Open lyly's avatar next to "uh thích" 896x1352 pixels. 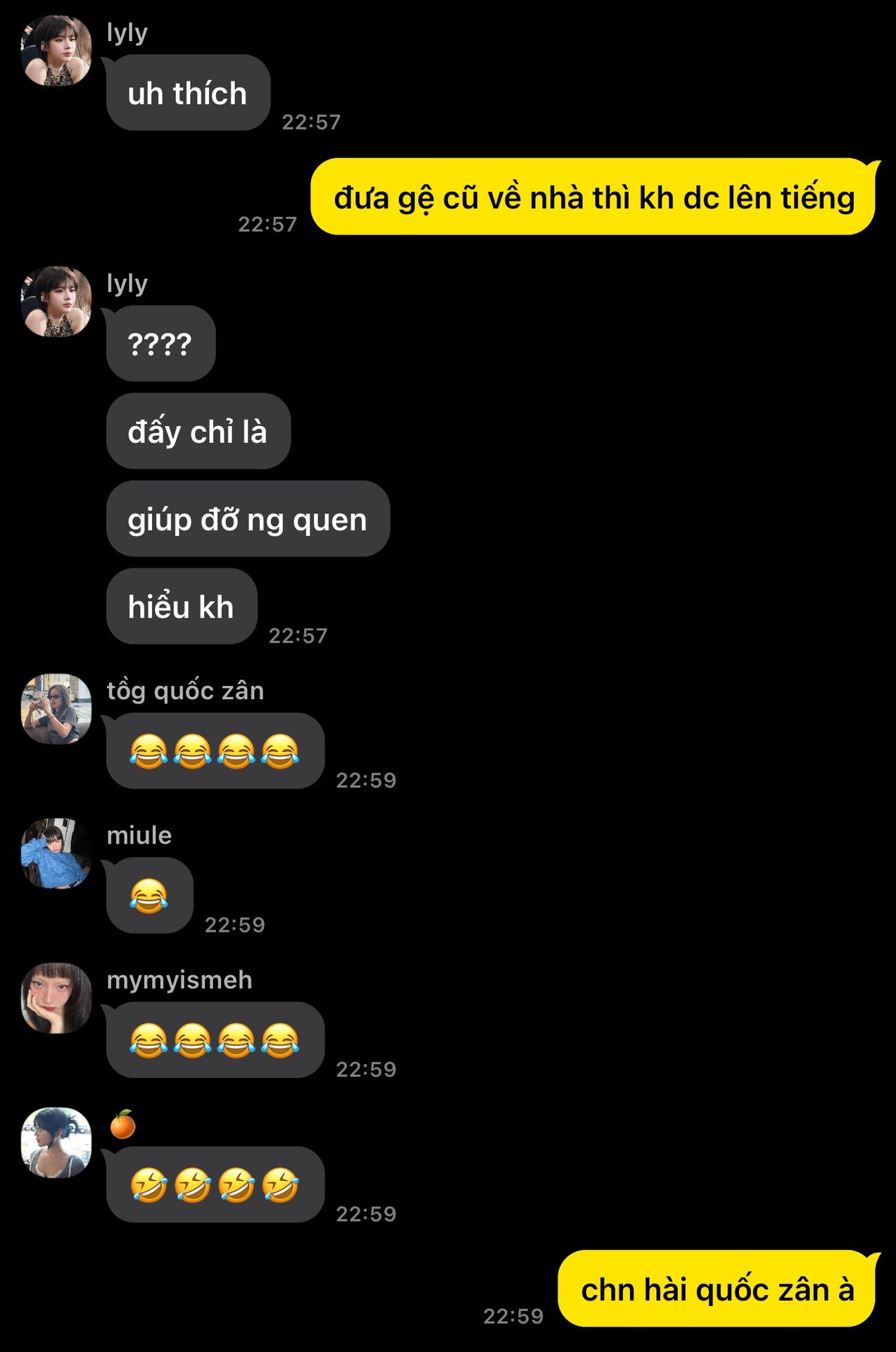(56, 51)
